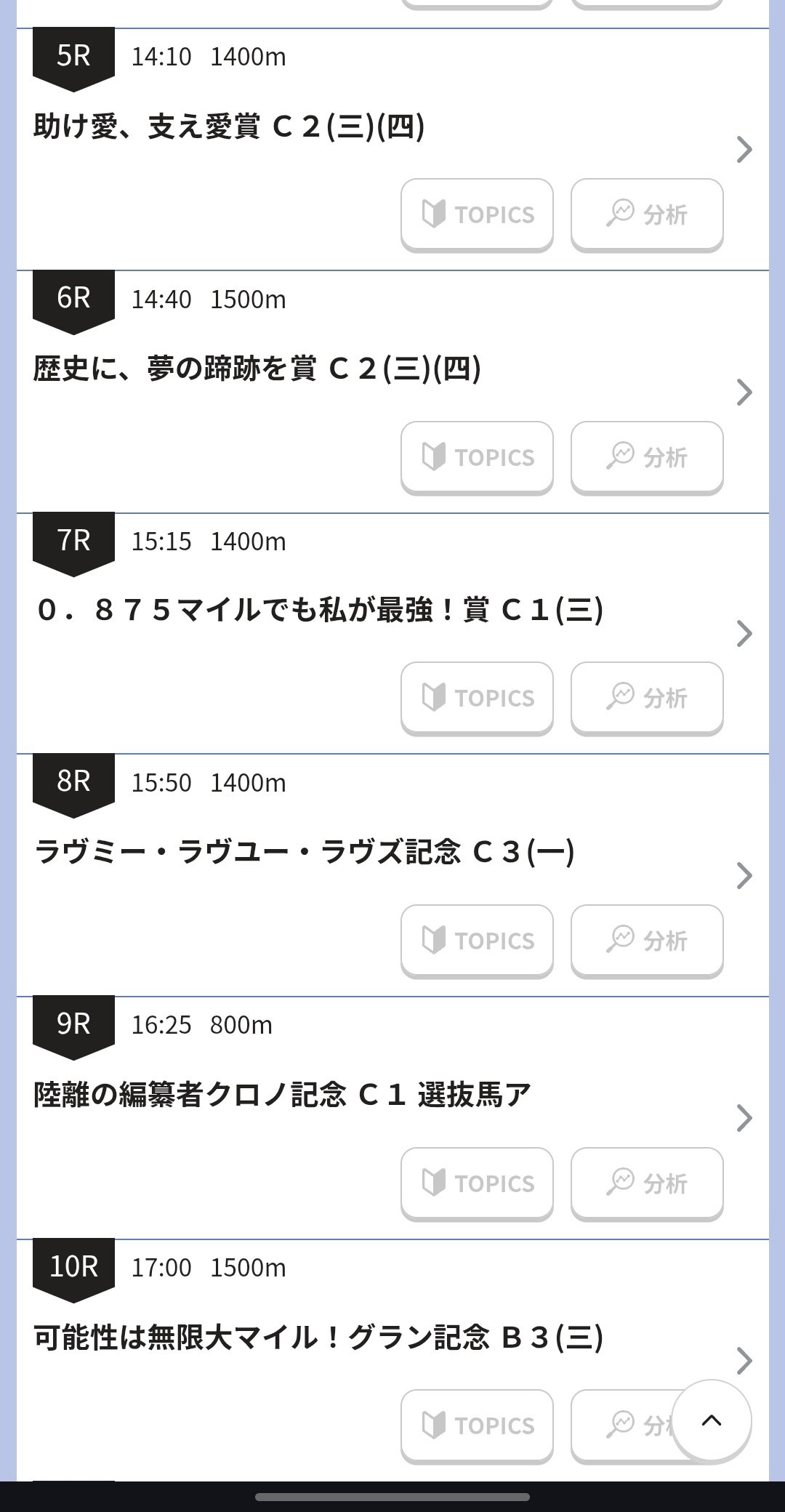Viewport: 785px width, 1512px height.
Task: View TOPICS for the 6R race
Action: [477, 457]
